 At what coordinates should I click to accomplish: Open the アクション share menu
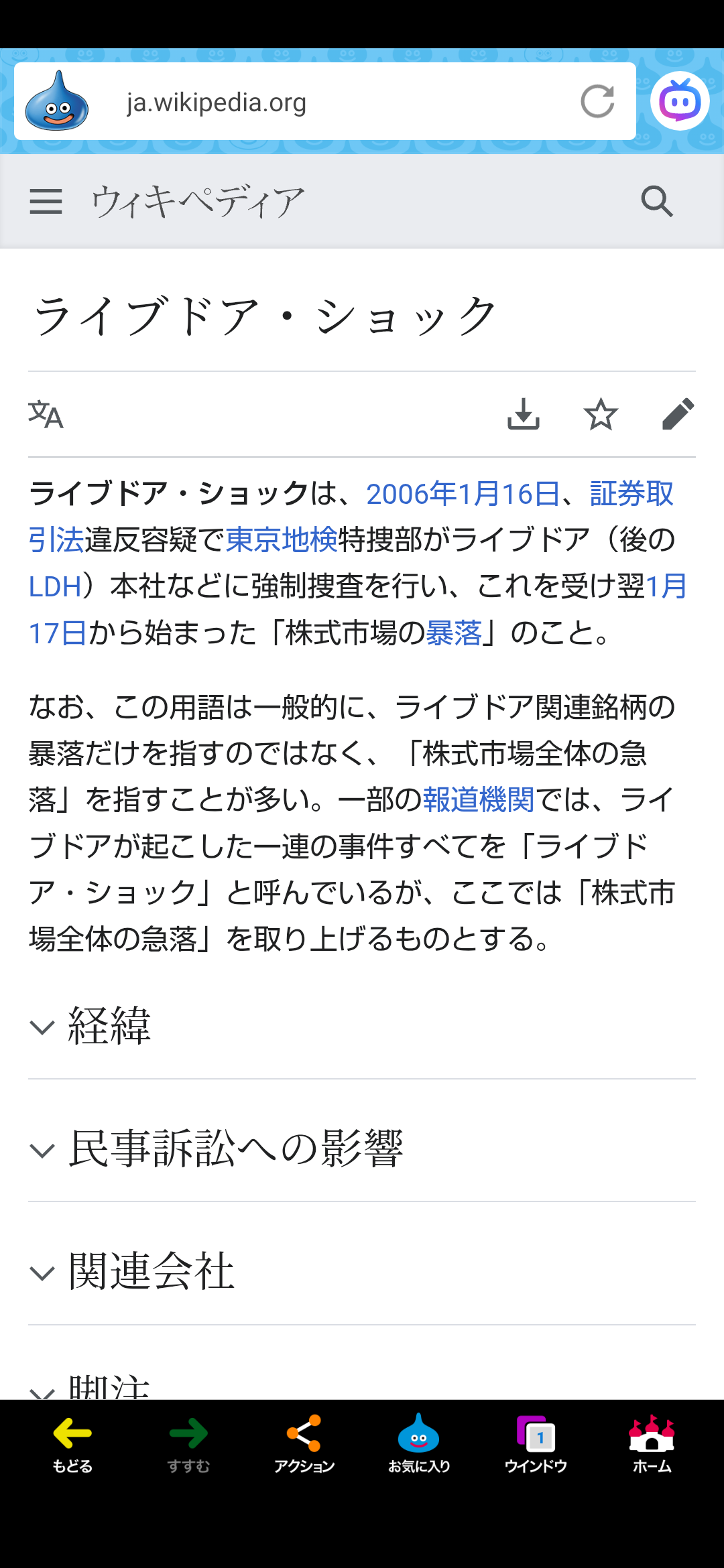click(x=304, y=1444)
